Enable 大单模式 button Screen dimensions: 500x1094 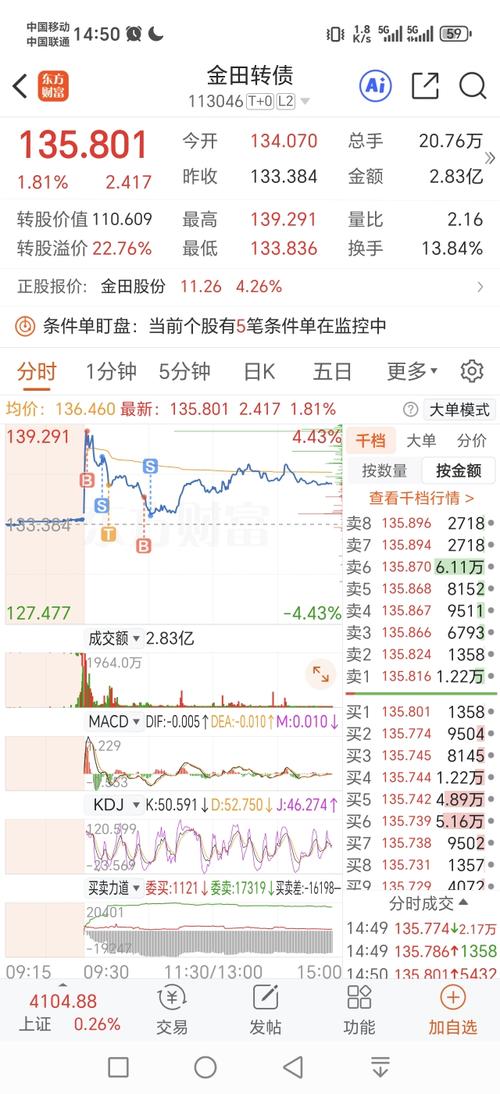click(x=460, y=410)
